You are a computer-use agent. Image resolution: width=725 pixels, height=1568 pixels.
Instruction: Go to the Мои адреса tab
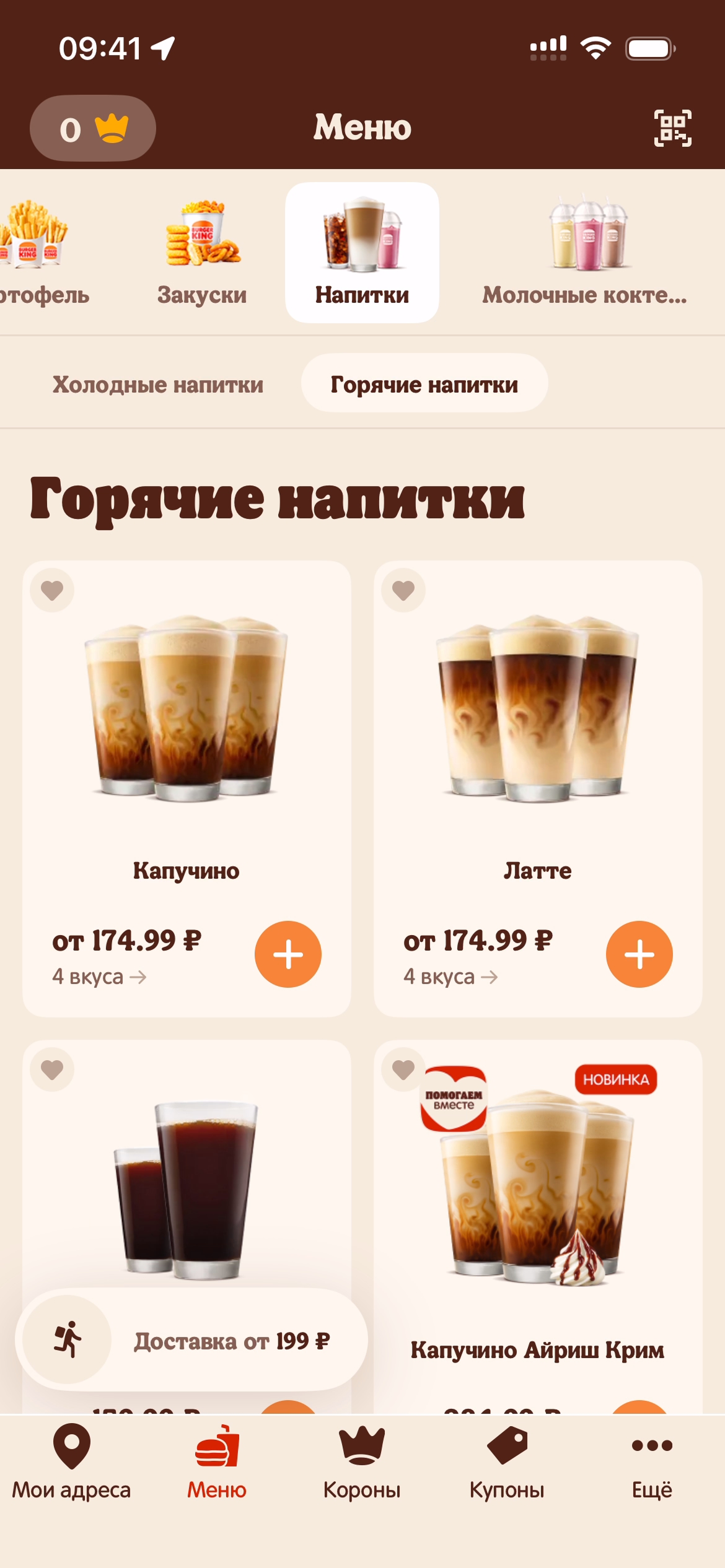(x=72, y=1463)
